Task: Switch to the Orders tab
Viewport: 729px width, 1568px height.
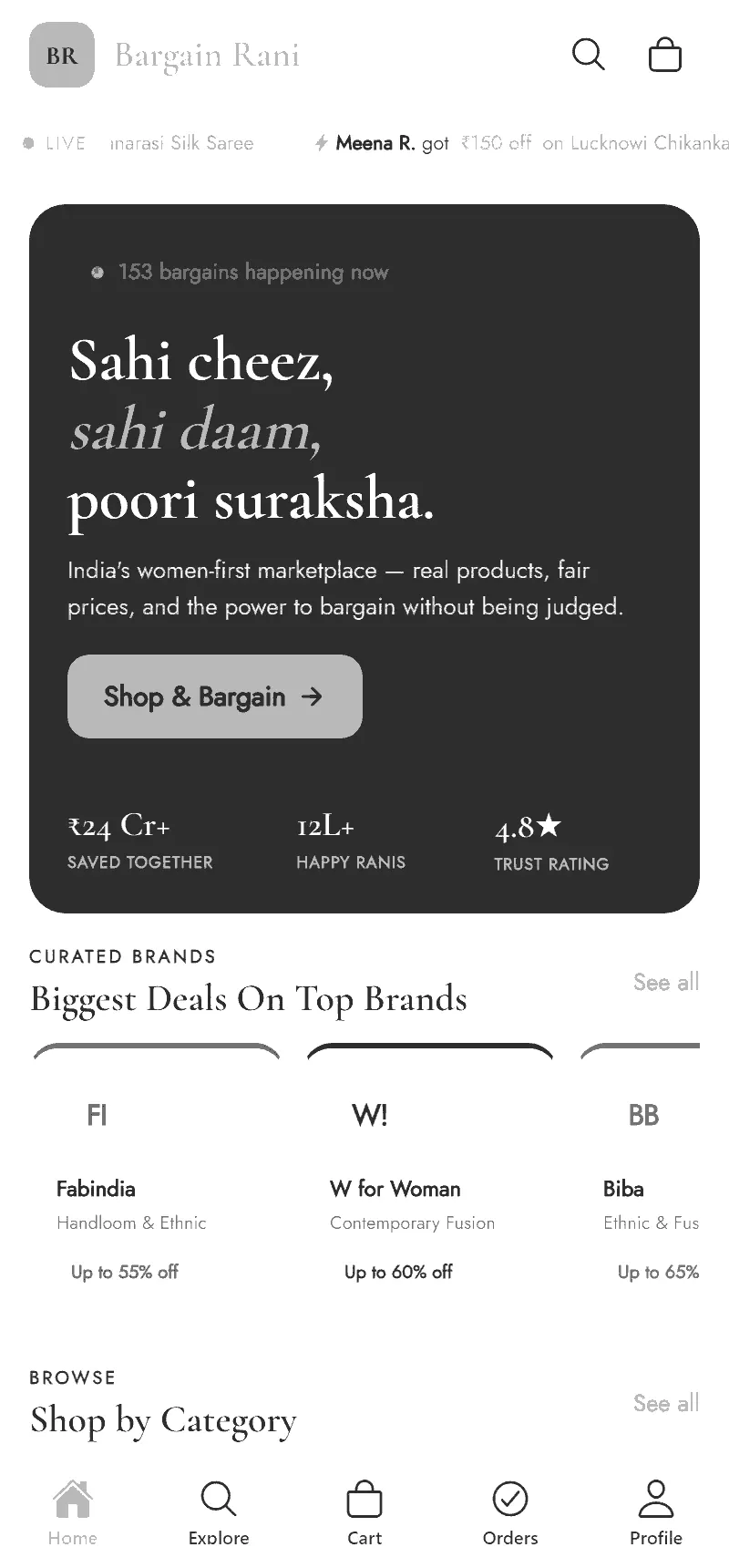Action: coord(510,1512)
